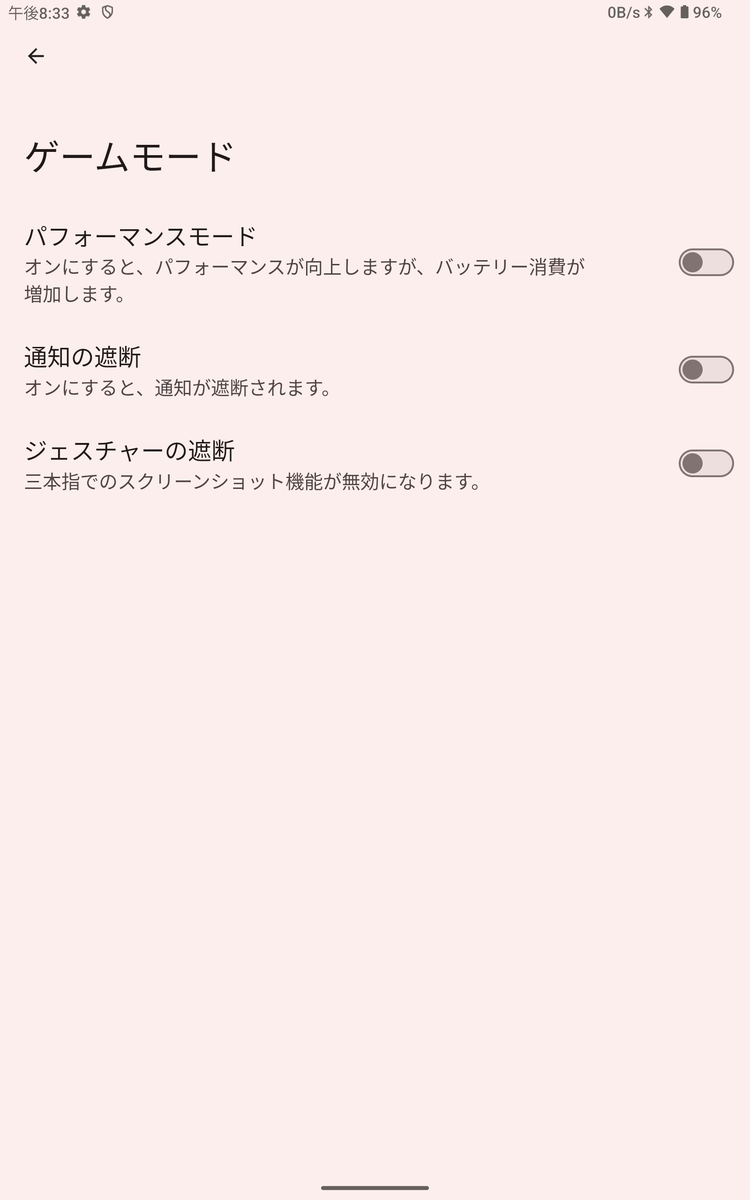Toggle the ジェスチャーの遮断 switch on
Image resolution: width=750 pixels, height=1200 pixels.
706,463
